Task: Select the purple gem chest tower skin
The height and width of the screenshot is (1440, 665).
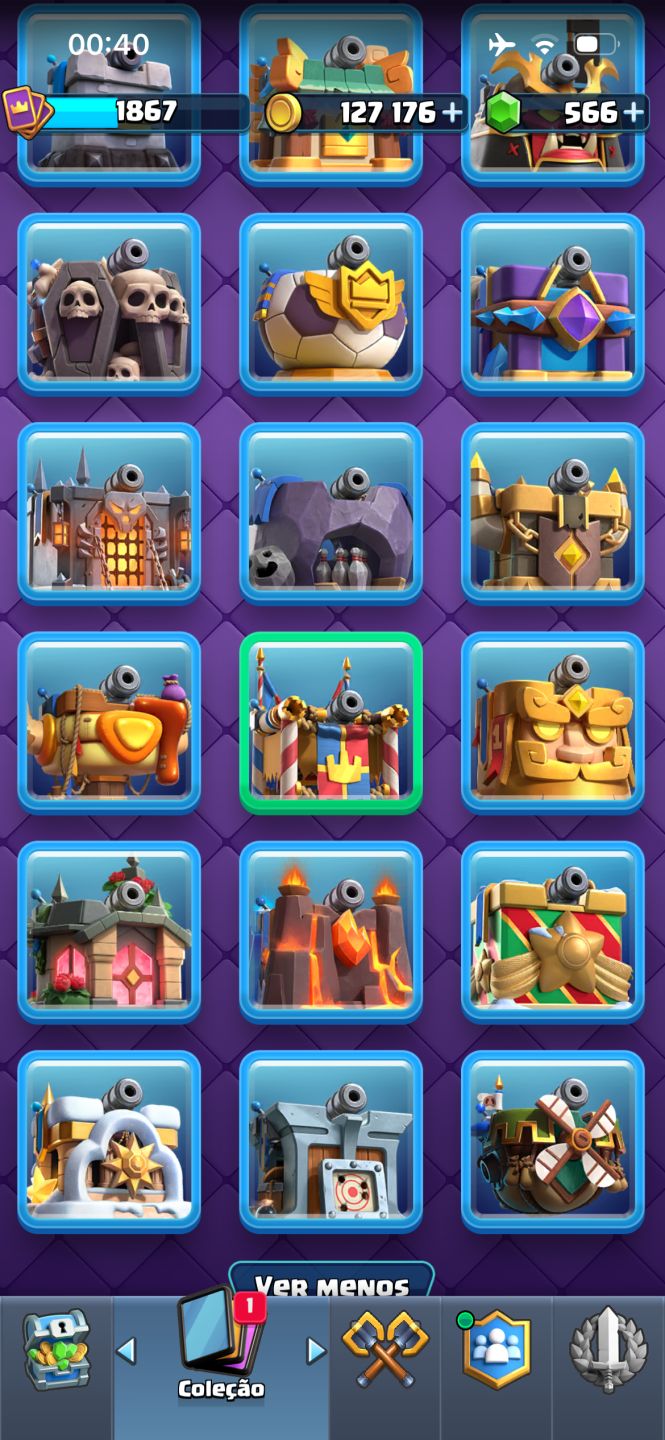Action: tap(553, 304)
